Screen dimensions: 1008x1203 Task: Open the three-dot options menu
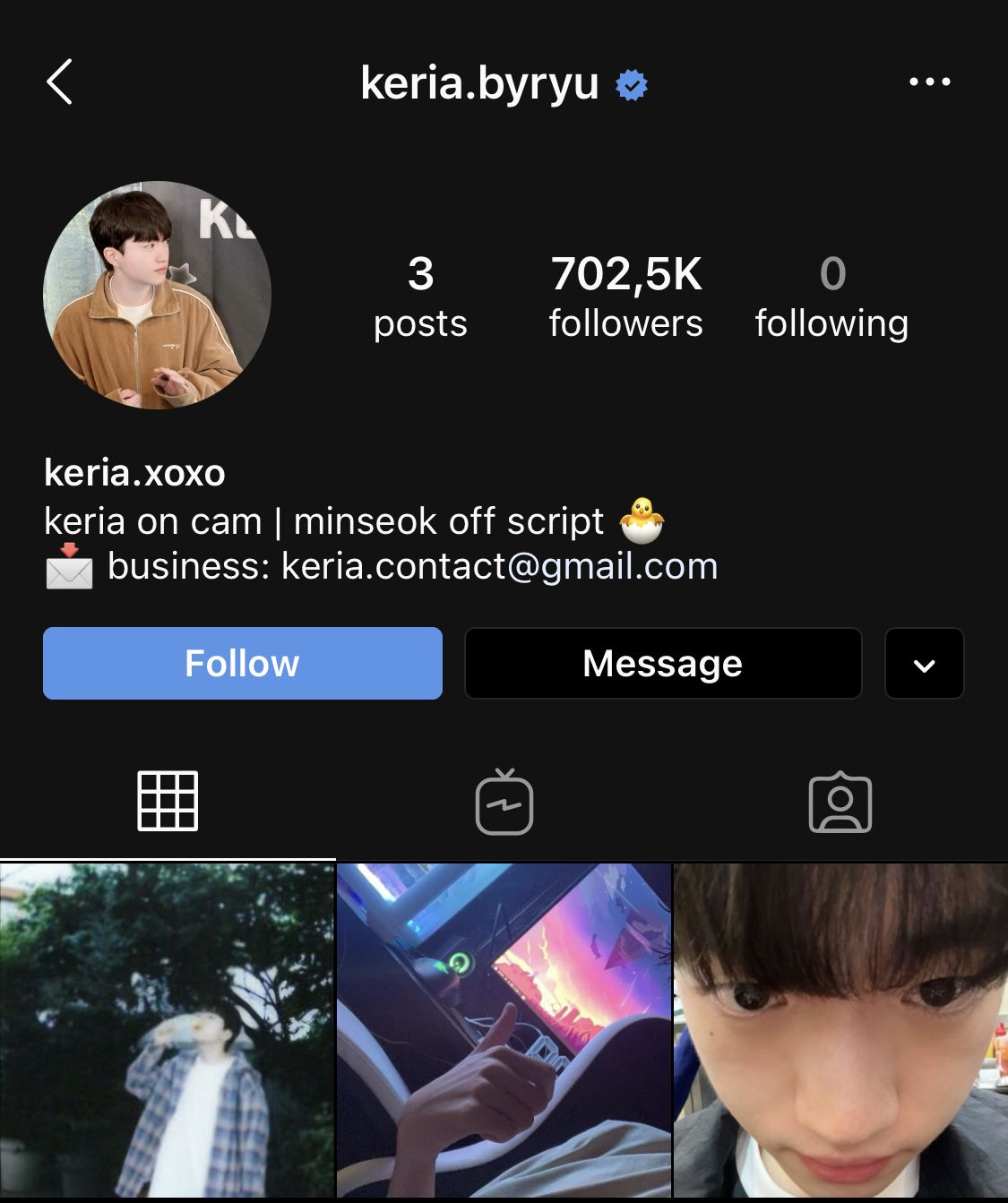[929, 82]
